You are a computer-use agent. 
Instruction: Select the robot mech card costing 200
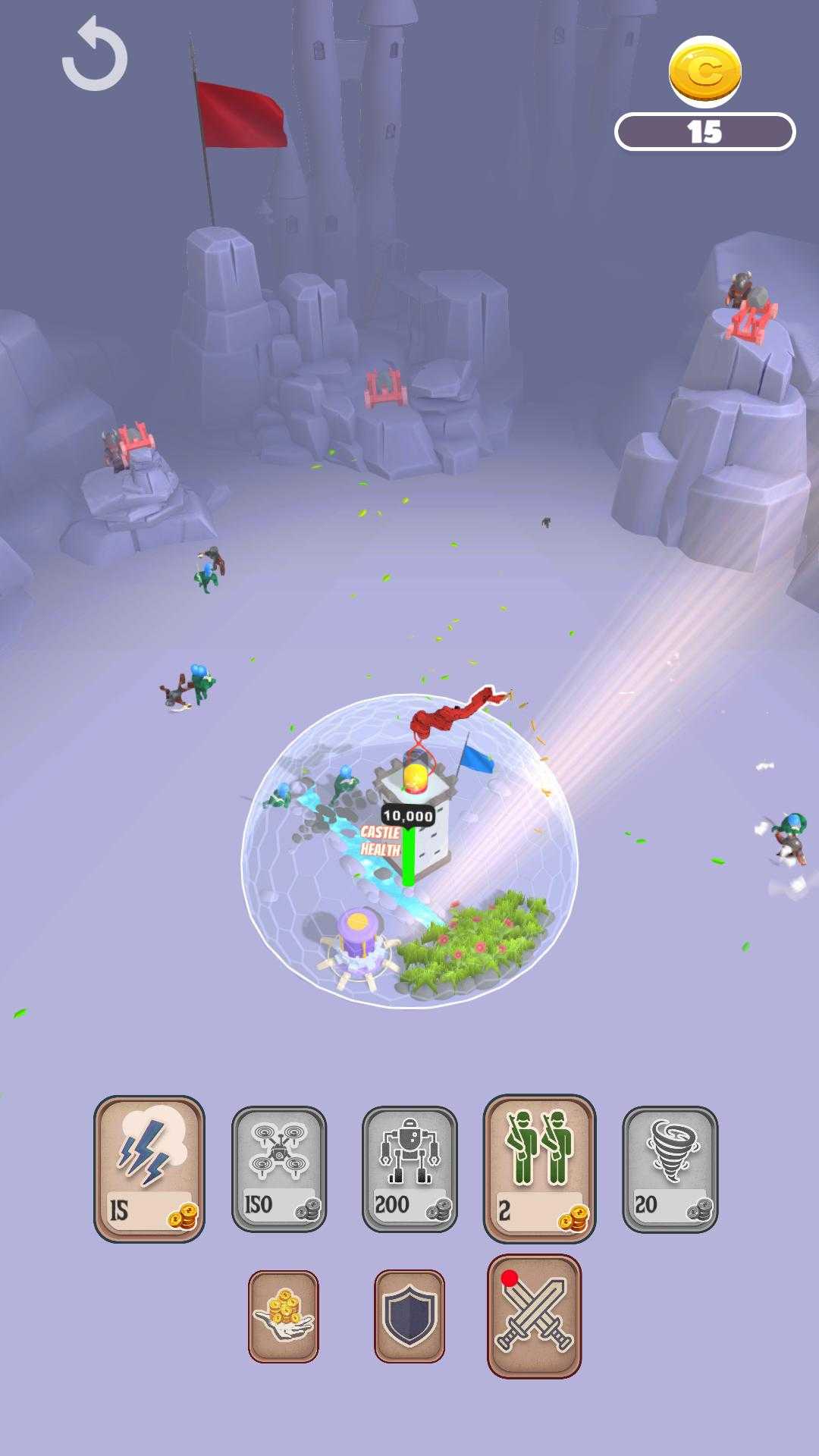pyautogui.click(x=409, y=1169)
